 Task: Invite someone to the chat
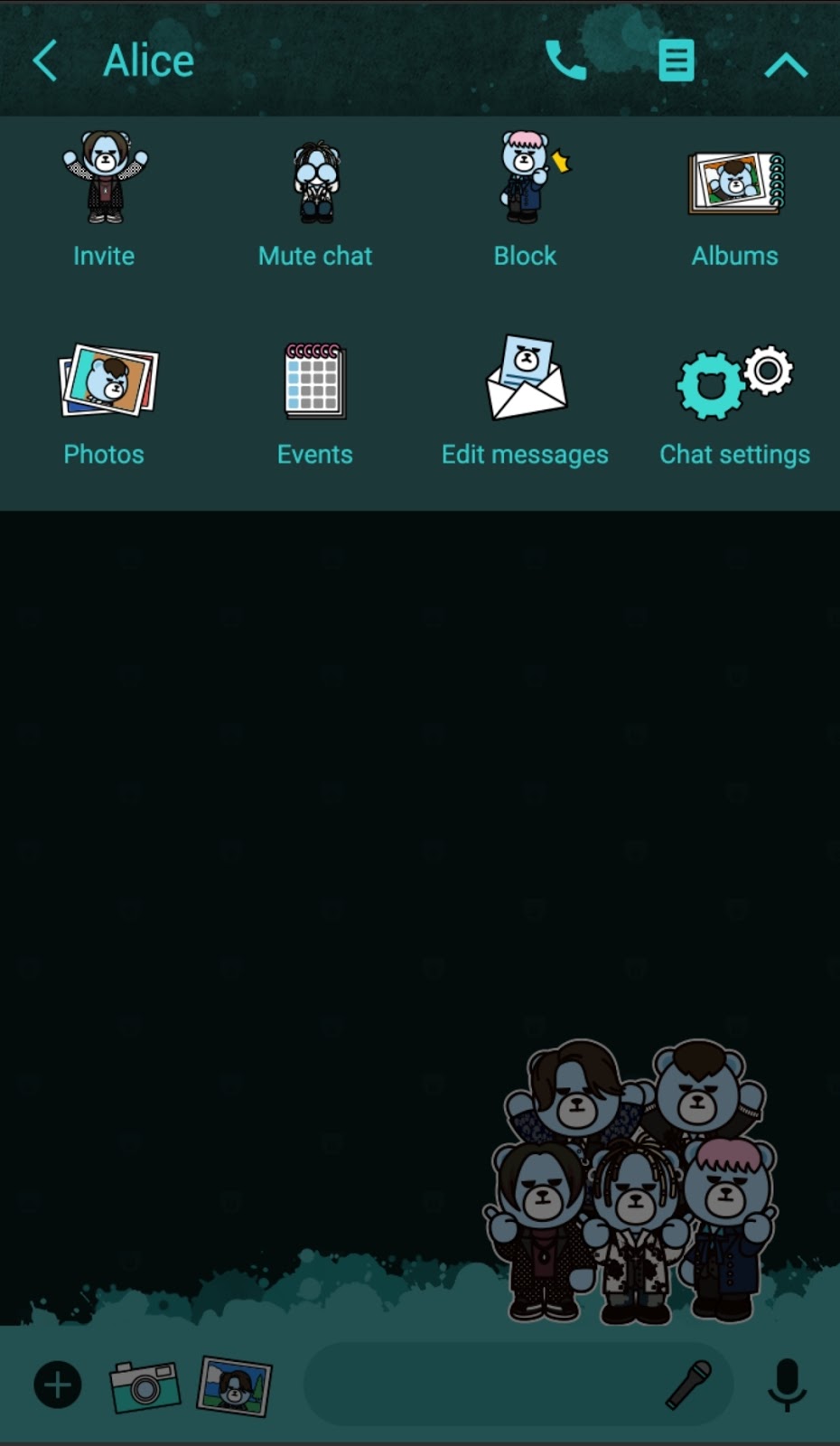(x=104, y=199)
